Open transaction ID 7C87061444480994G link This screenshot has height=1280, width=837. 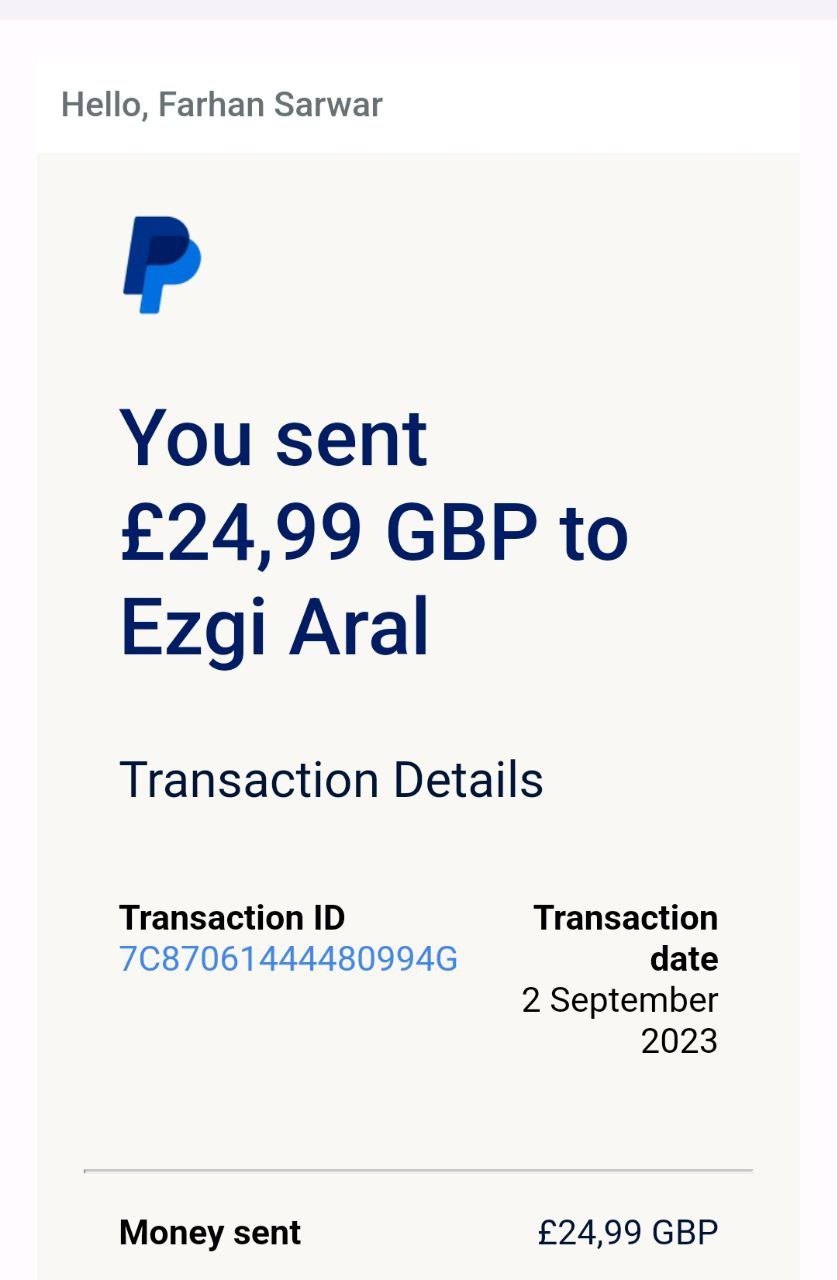click(x=288, y=959)
